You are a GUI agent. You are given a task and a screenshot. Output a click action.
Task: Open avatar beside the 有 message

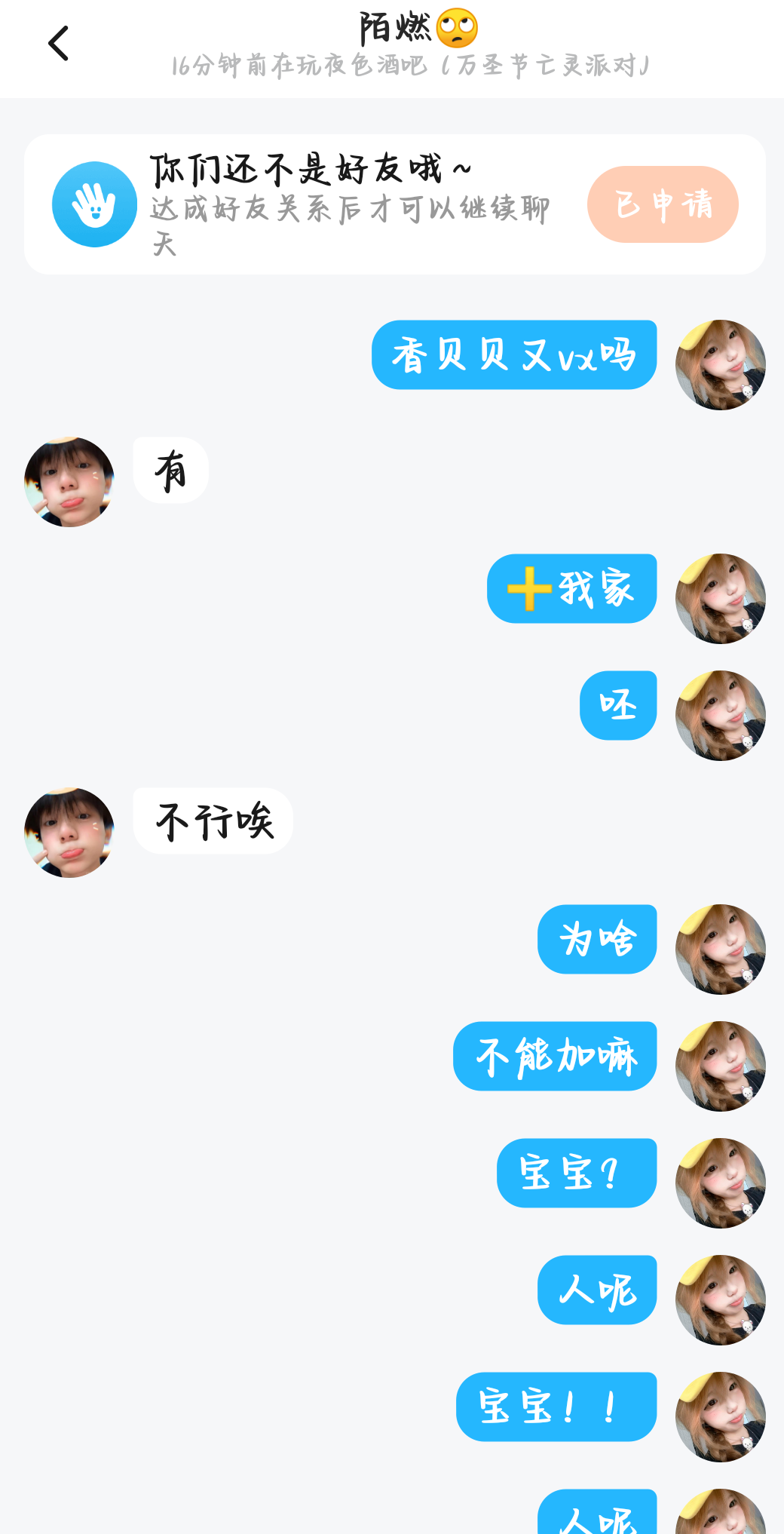[69, 482]
